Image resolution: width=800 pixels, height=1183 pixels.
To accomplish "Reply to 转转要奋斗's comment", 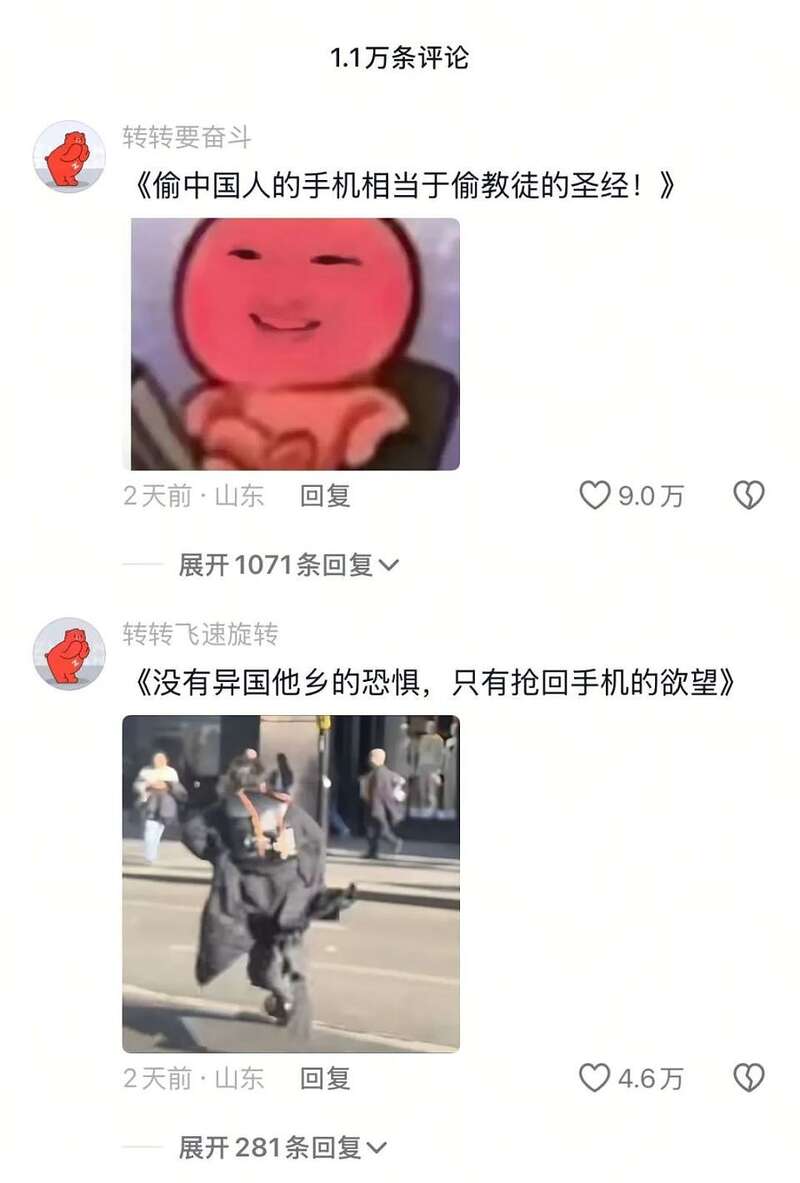I will click(325, 495).
